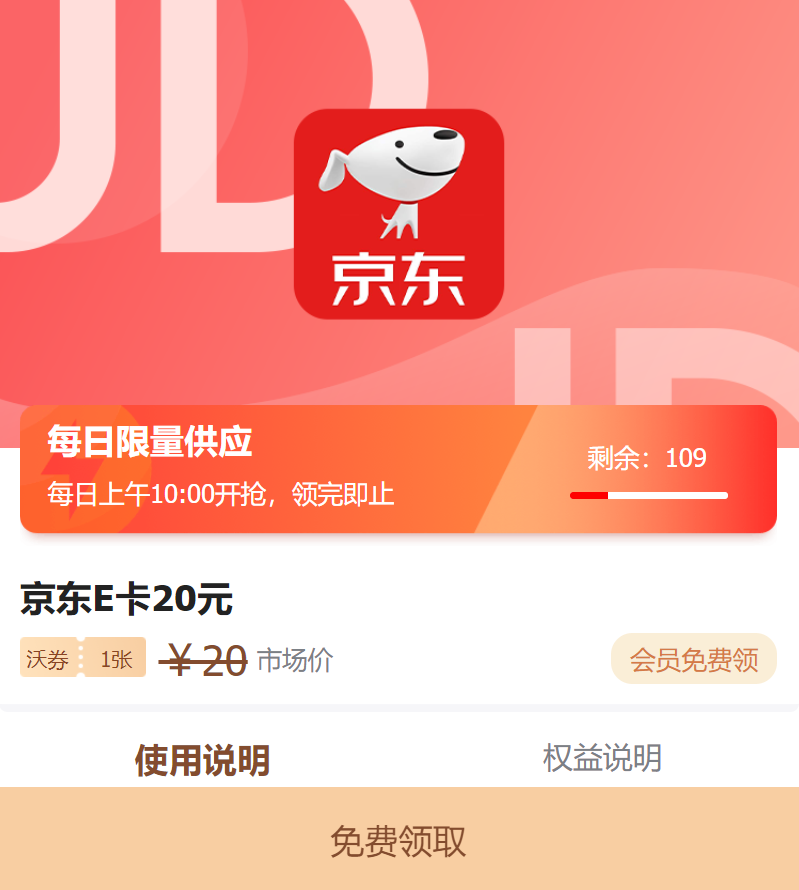Tap the 免费领取 button
The image size is (799, 890).
[x=399, y=840]
